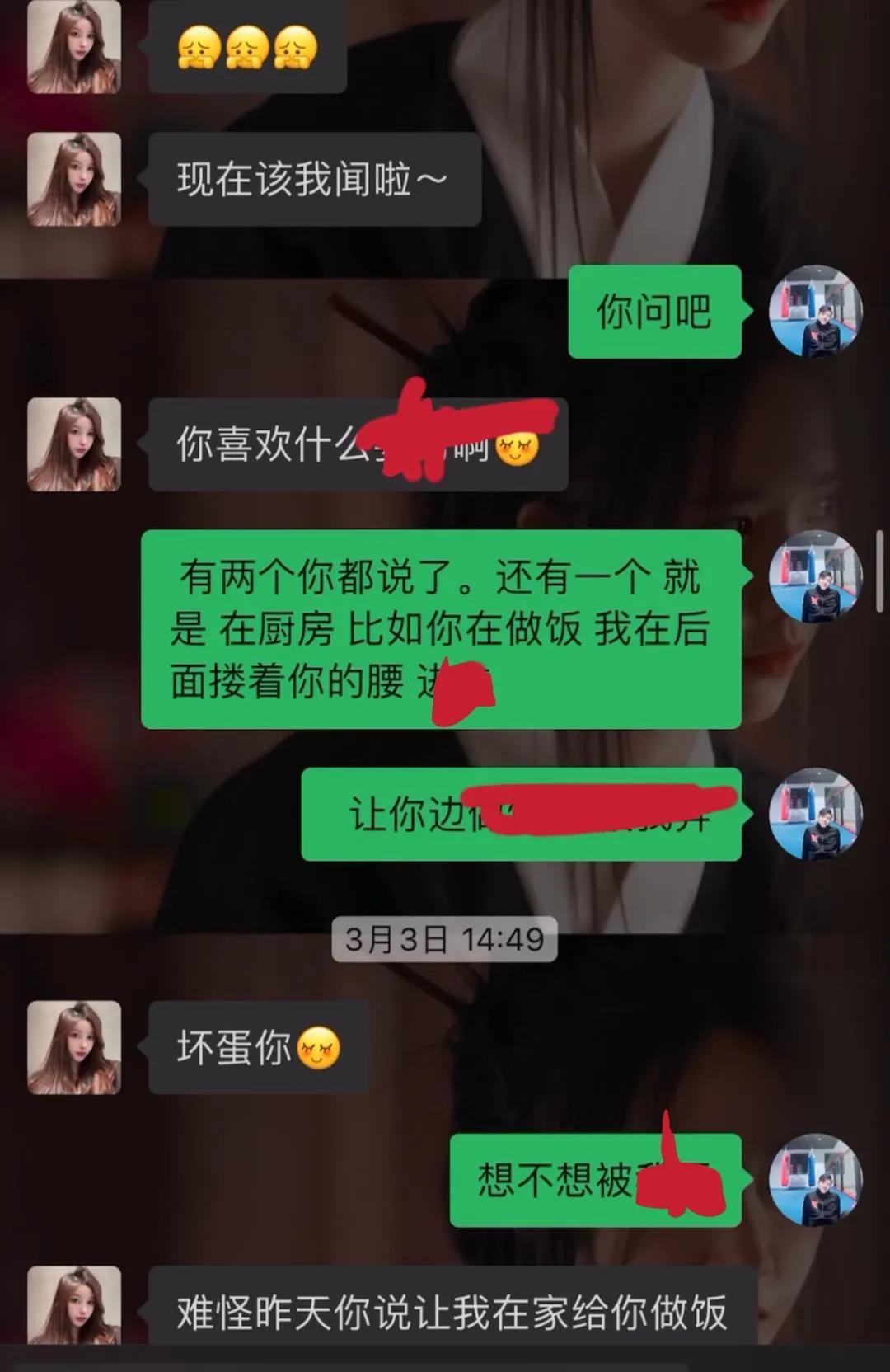Tap own avatar next to '有两个你都说了' message
The image size is (890, 1372).
click(x=815, y=576)
